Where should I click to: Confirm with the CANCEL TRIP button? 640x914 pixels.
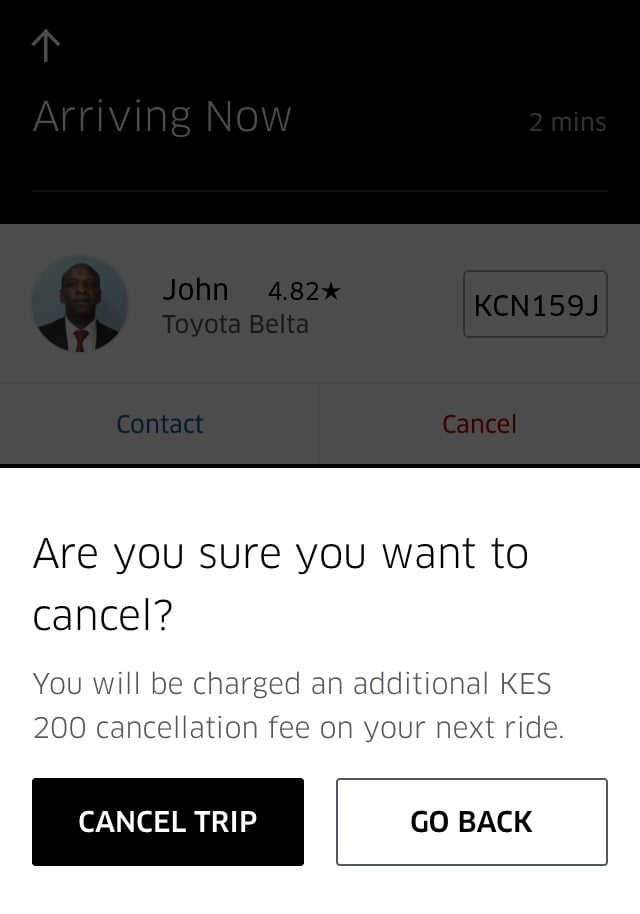[x=168, y=821]
